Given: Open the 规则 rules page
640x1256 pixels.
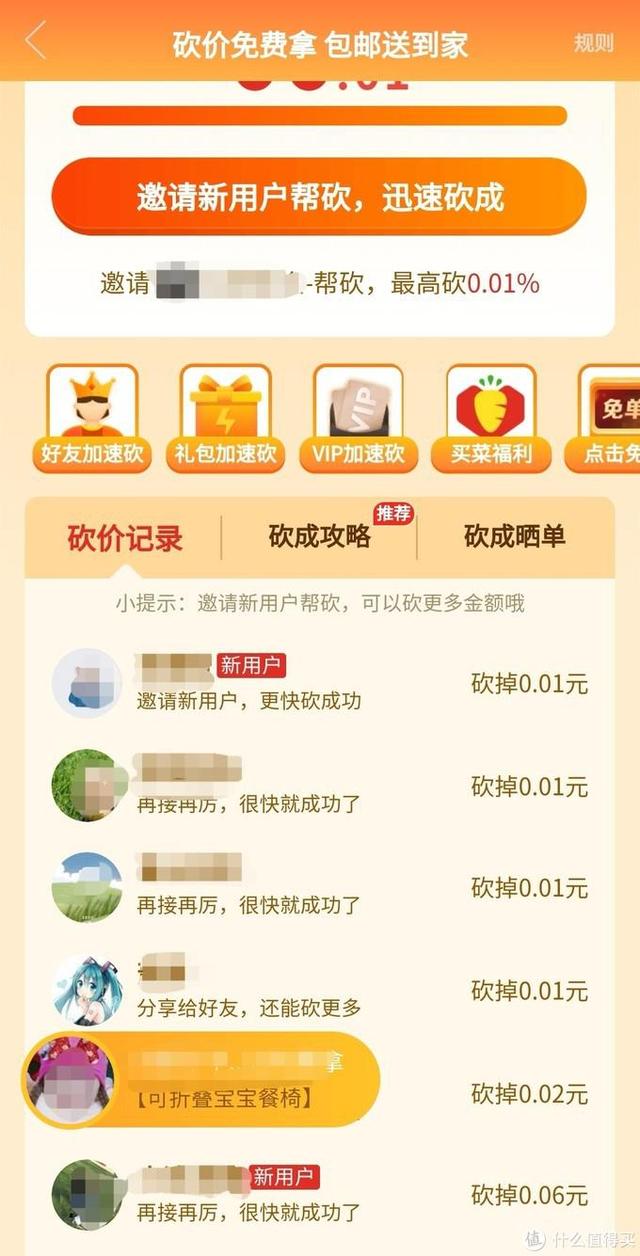Looking at the screenshot, I should (x=593, y=43).
